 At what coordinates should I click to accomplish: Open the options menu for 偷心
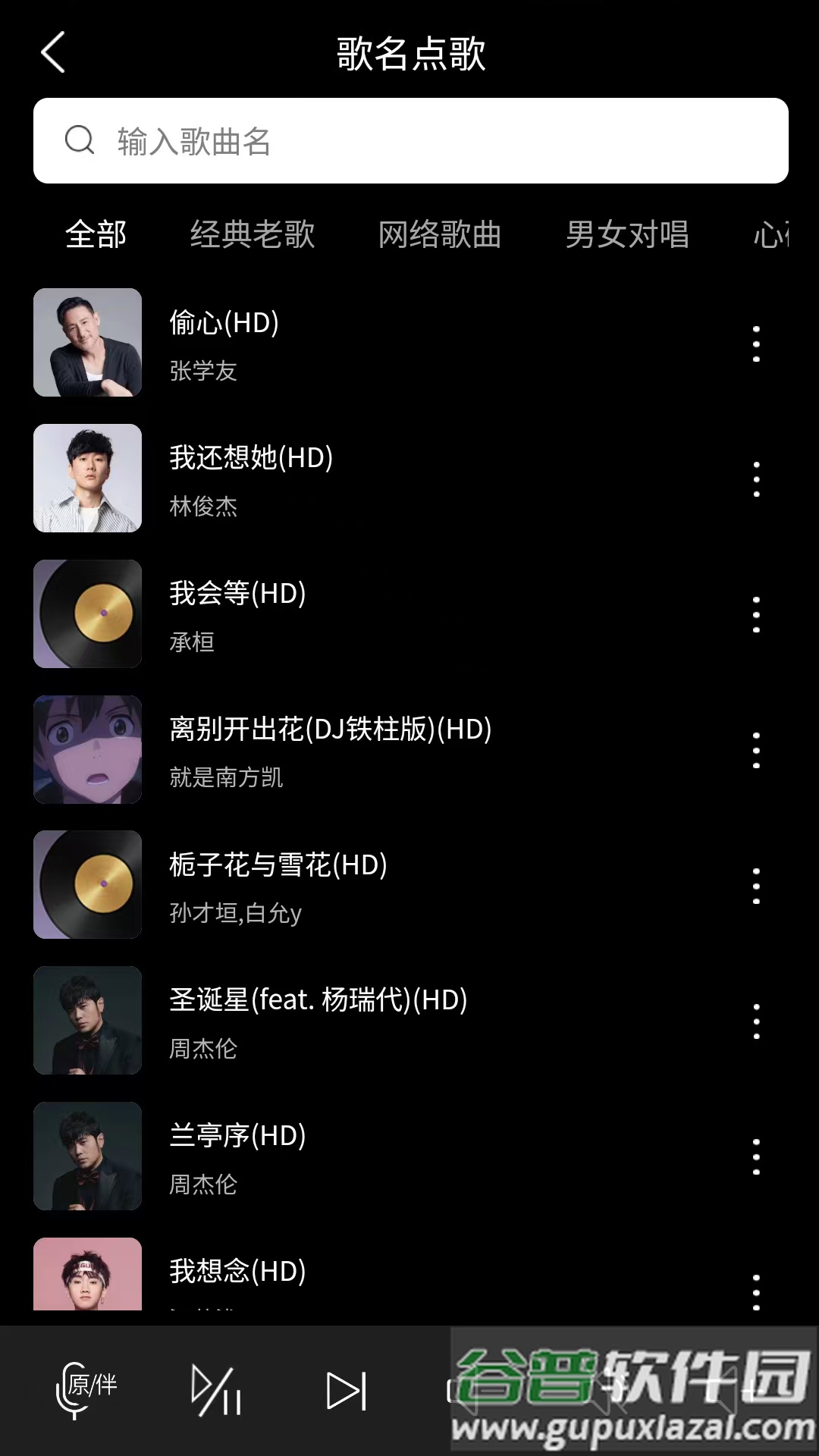pyautogui.click(x=755, y=343)
